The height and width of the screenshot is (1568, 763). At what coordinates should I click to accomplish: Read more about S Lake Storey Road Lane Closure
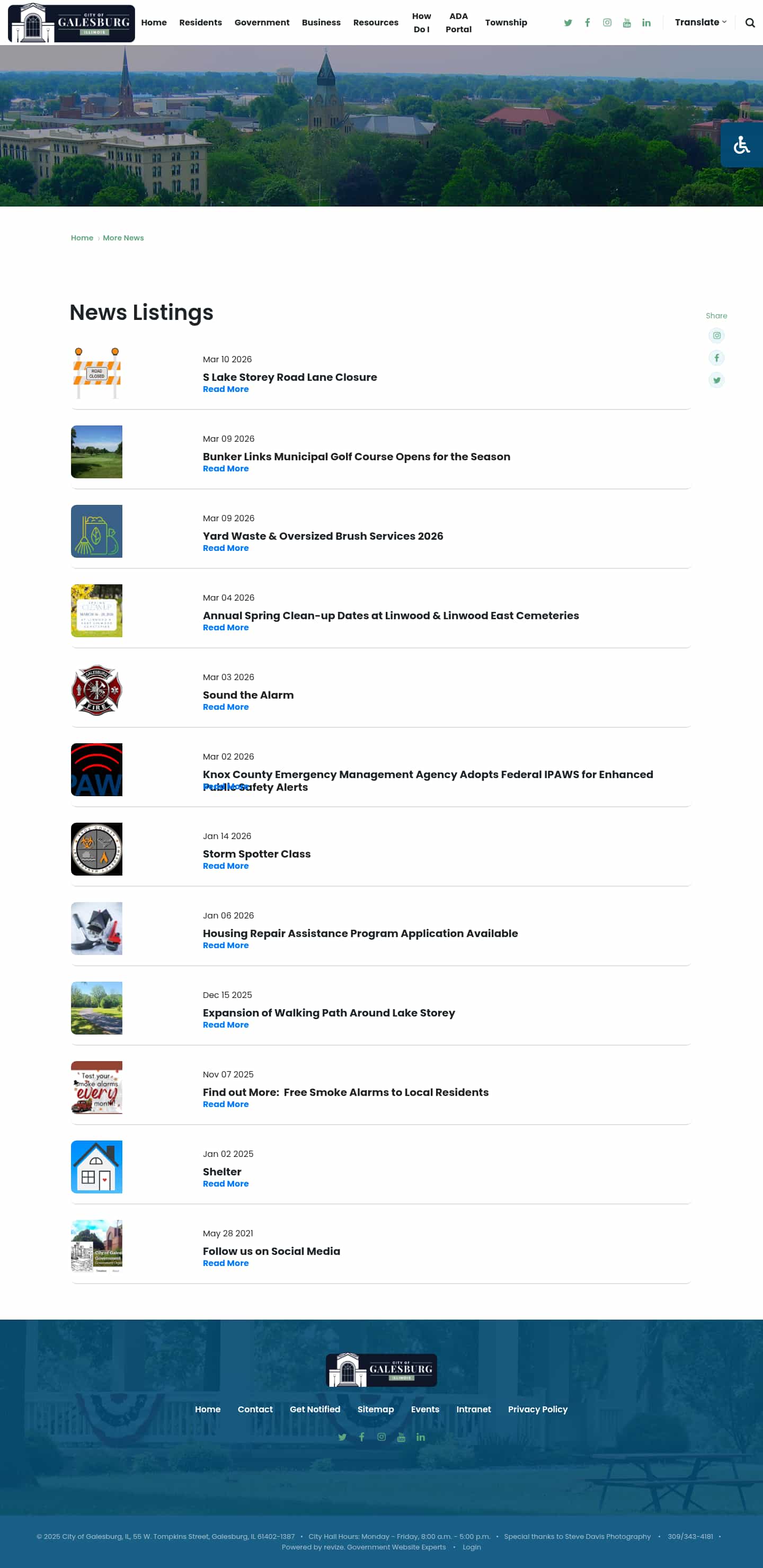point(225,389)
